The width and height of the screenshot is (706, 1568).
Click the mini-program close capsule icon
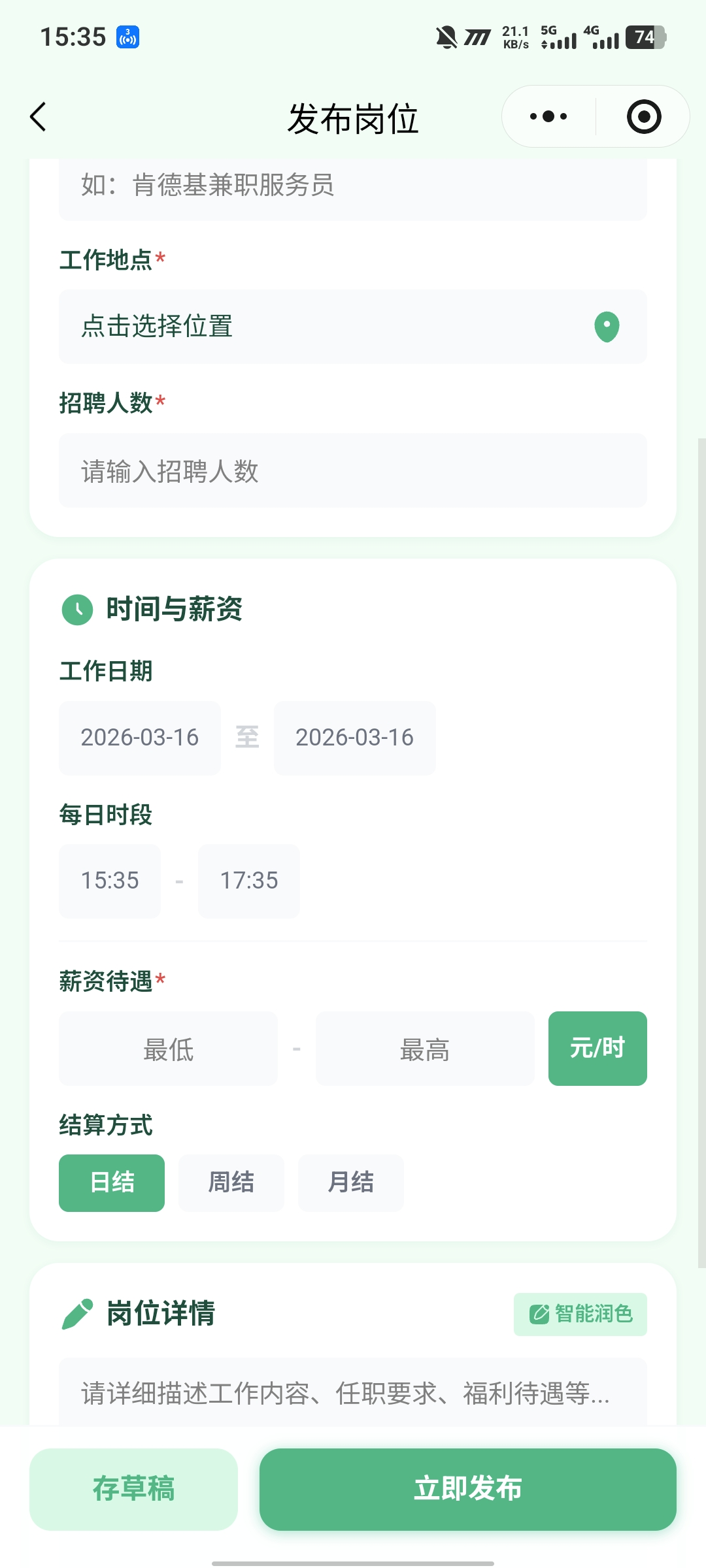point(643,116)
